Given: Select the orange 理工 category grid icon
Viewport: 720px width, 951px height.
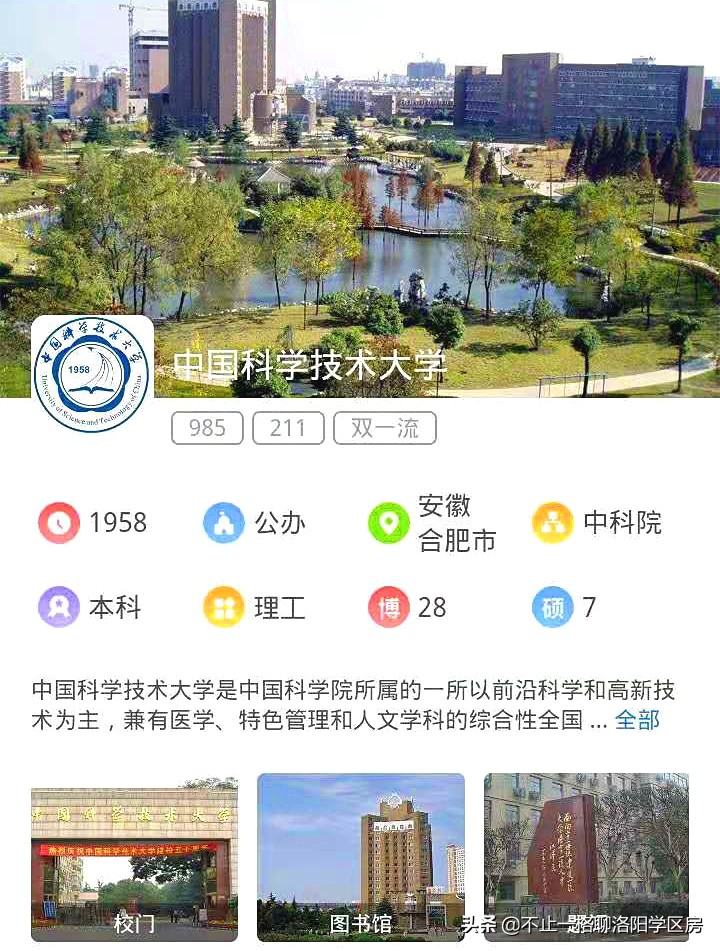Looking at the screenshot, I should [224, 607].
